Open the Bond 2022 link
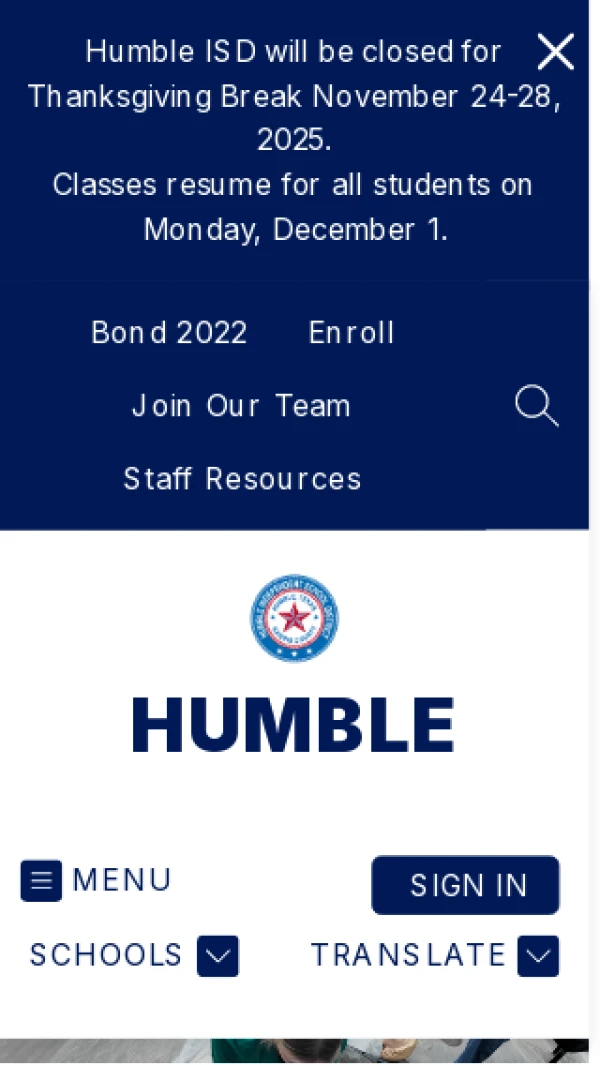Viewport: 600px width, 1065px height. click(x=169, y=333)
